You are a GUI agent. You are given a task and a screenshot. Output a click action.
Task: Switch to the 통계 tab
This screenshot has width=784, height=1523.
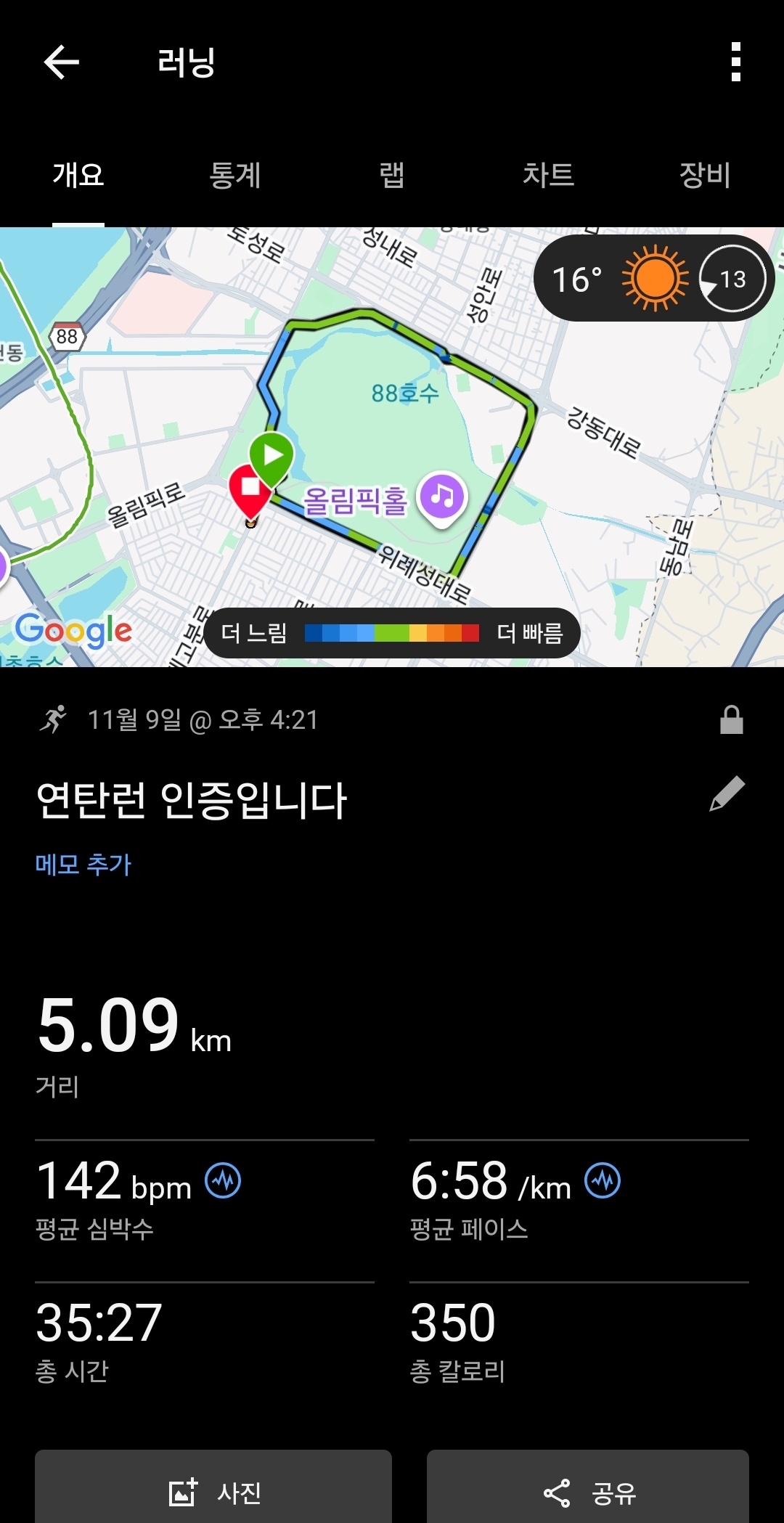(235, 175)
